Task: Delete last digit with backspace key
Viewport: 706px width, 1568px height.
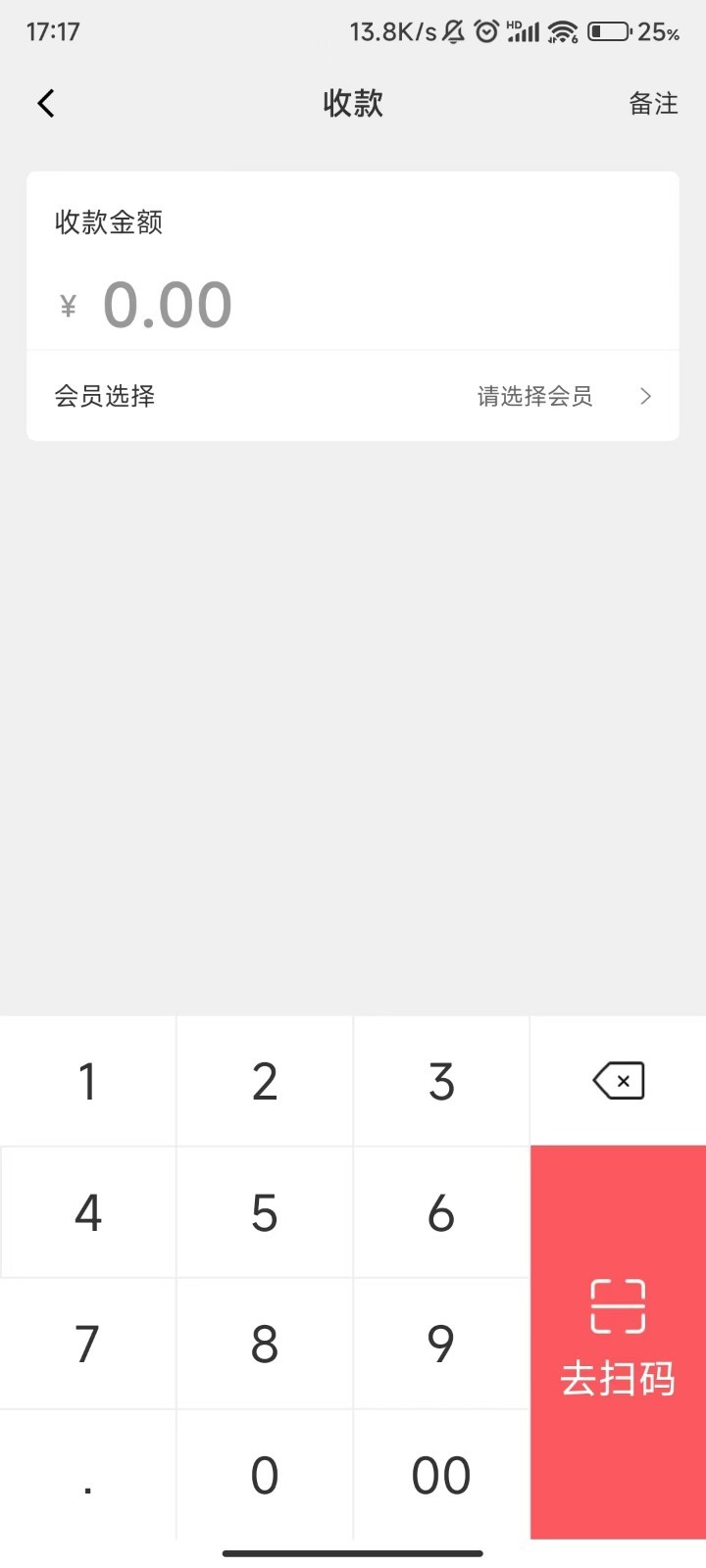Action: click(618, 1081)
